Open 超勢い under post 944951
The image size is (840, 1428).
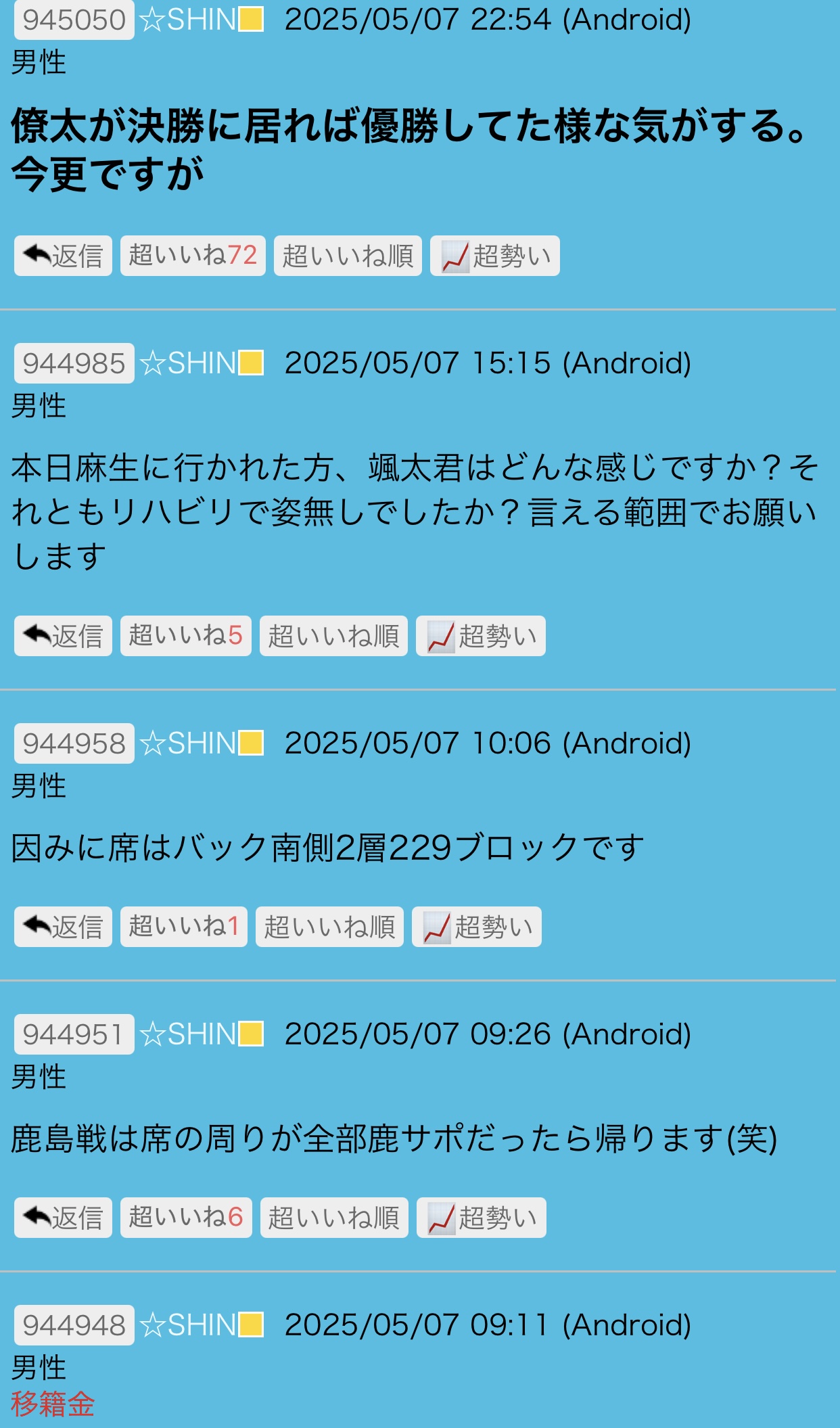[482, 1218]
